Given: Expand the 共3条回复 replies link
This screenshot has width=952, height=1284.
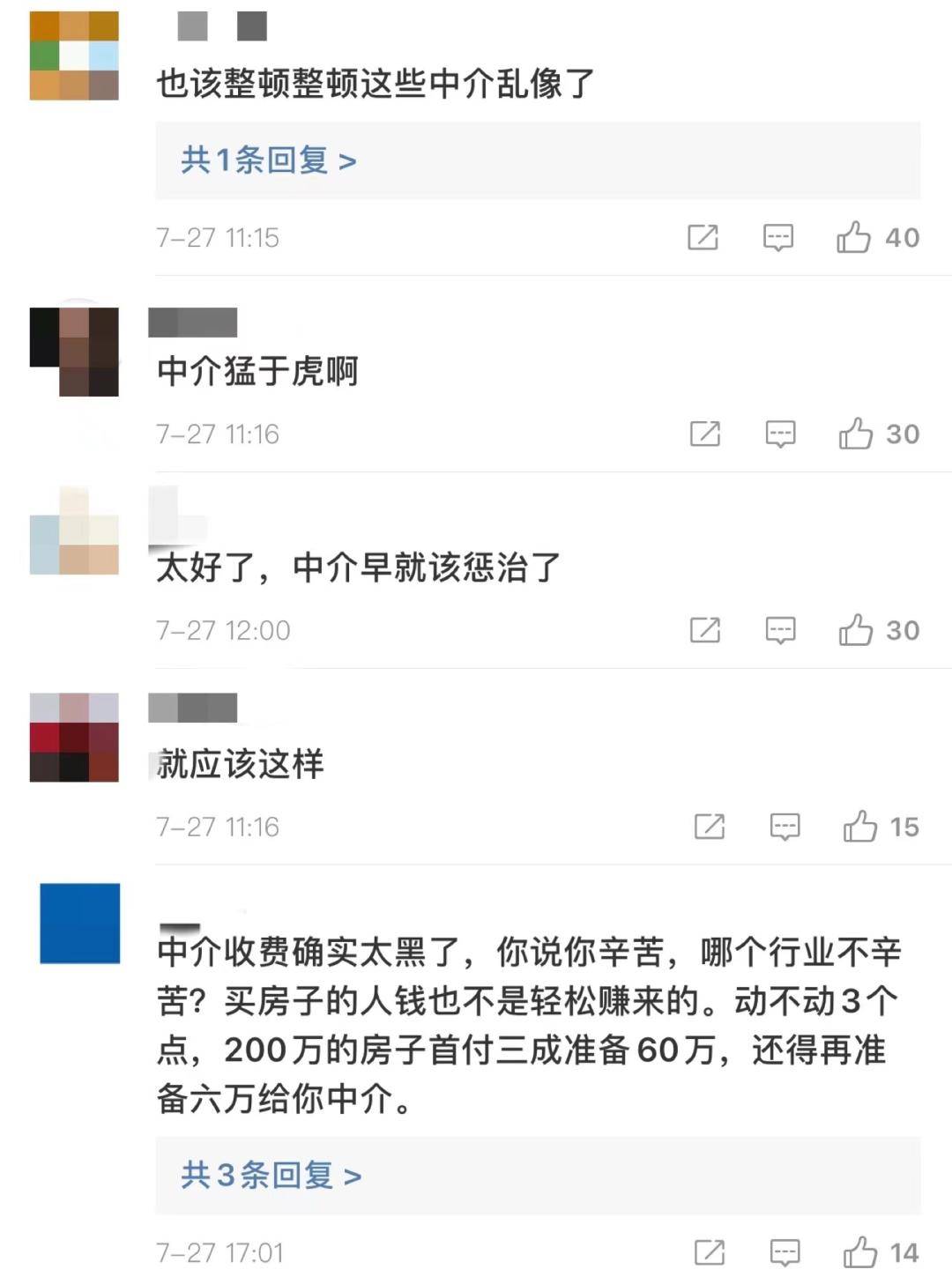Looking at the screenshot, I should click(x=271, y=1176).
